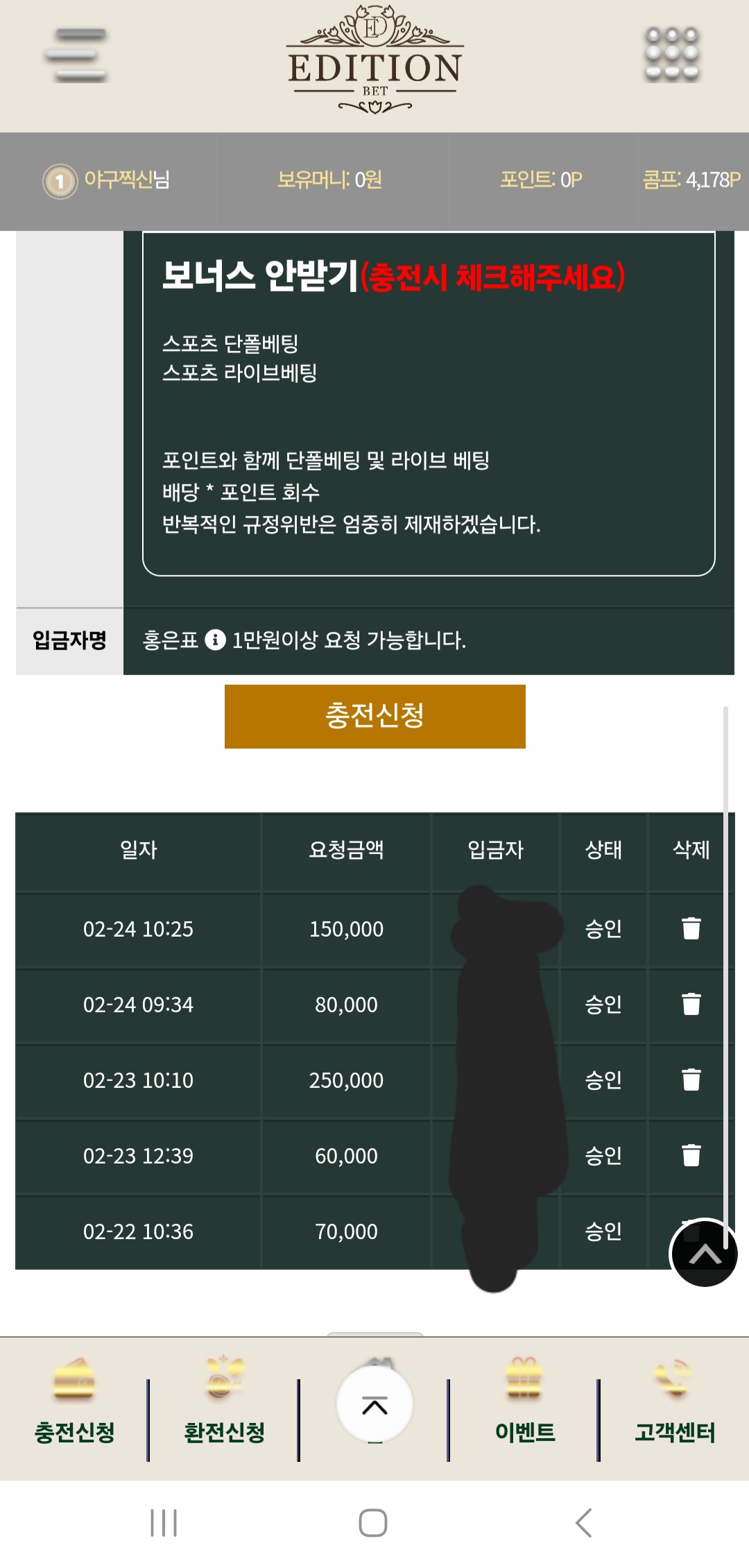Open the grid menu icon
The width and height of the screenshot is (749, 1568).
coord(671,54)
